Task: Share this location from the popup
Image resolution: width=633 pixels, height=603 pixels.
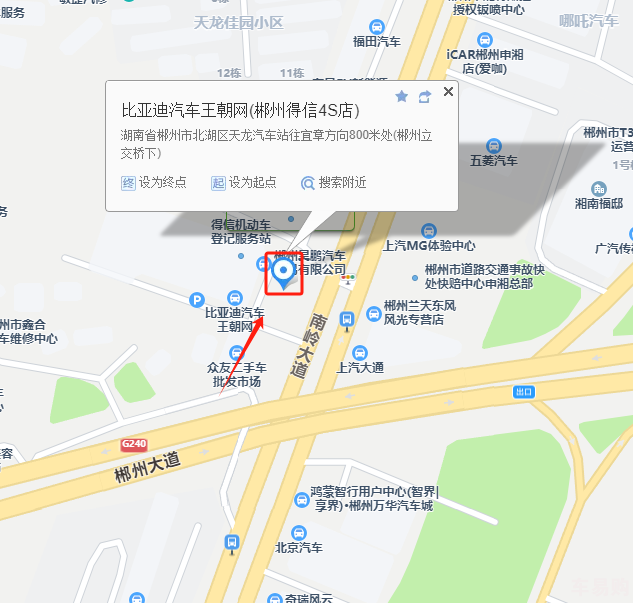Action: (x=424, y=96)
